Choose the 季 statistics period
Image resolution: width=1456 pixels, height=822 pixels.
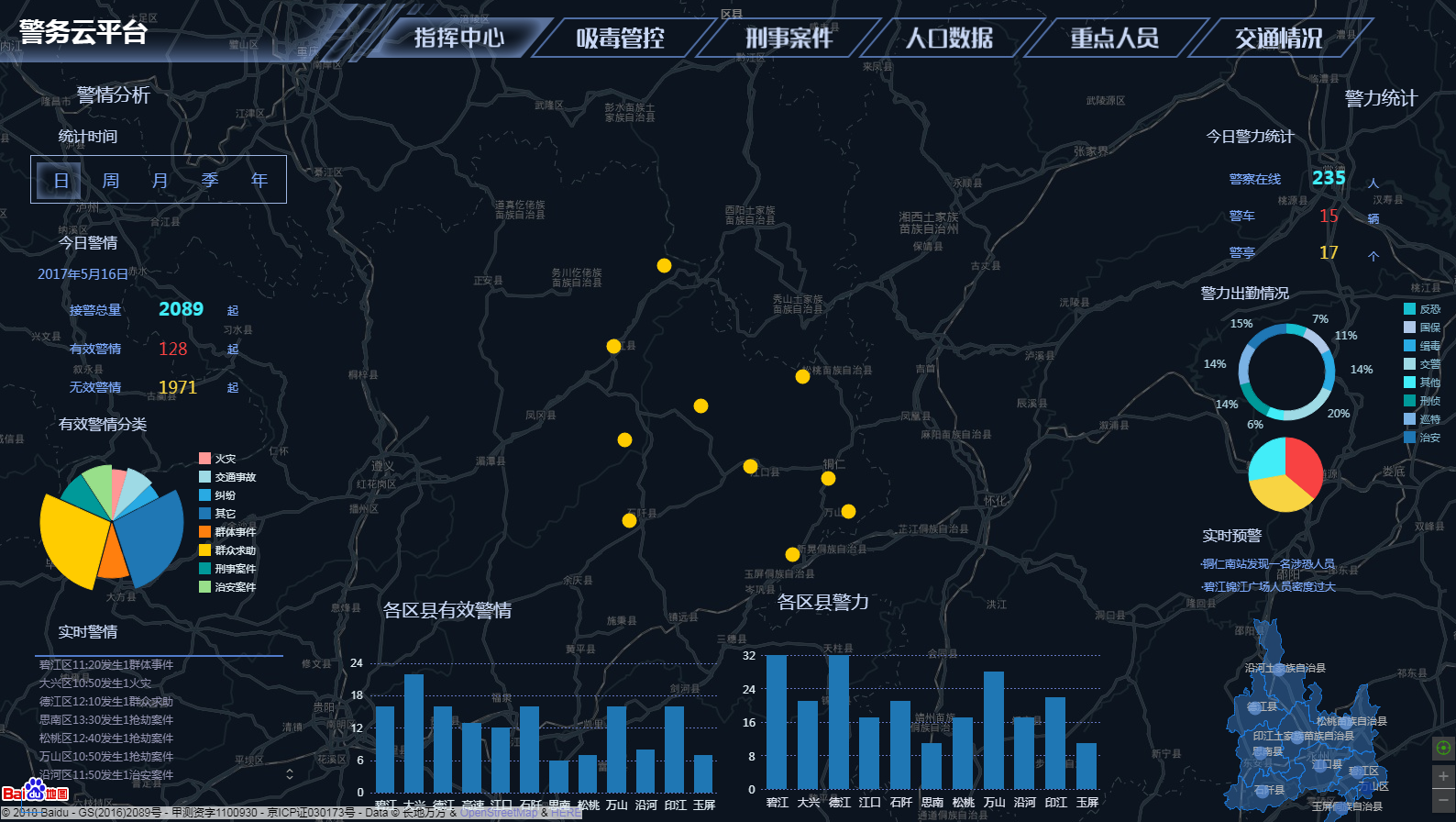click(x=210, y=180)
